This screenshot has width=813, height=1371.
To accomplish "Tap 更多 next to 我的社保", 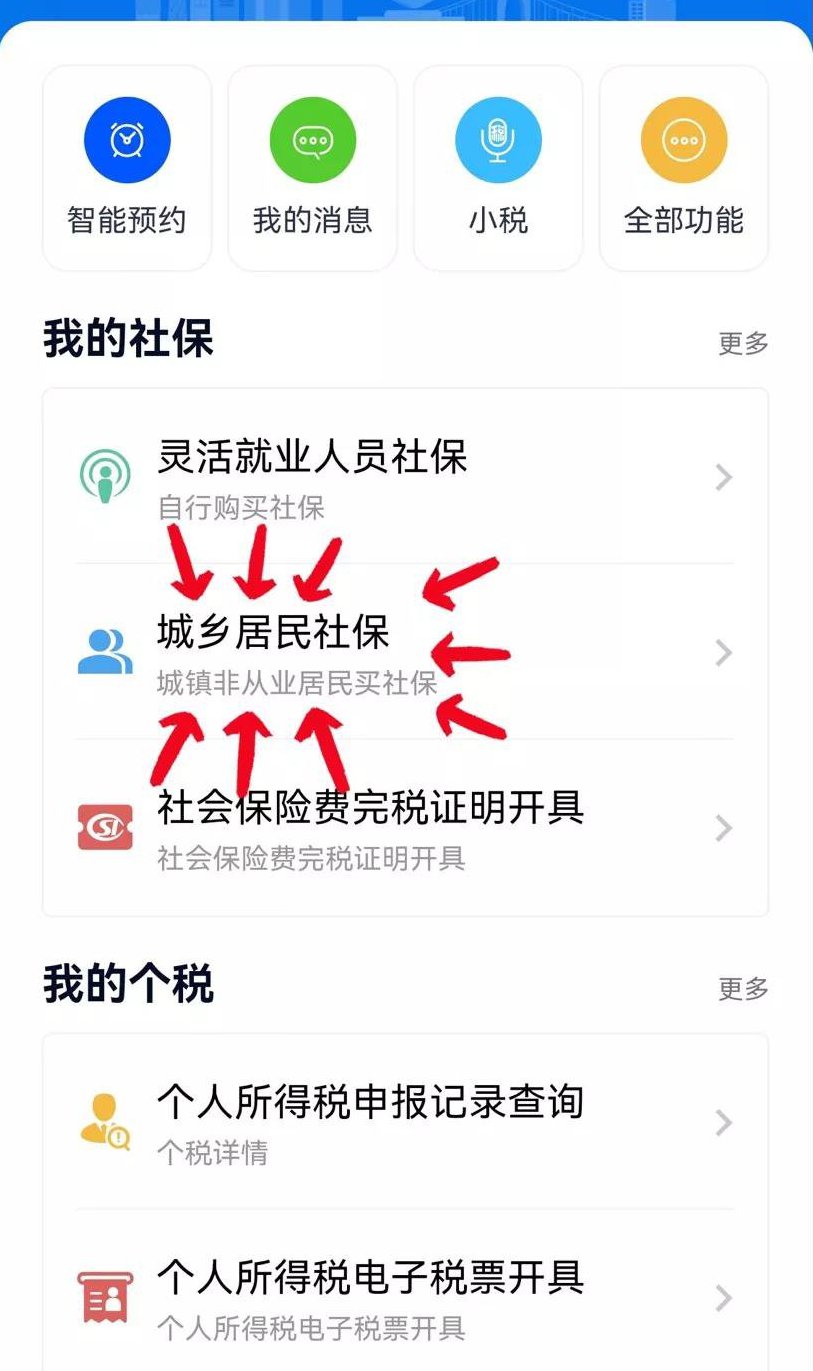I will pyautogui.click(x=743, y=344).
